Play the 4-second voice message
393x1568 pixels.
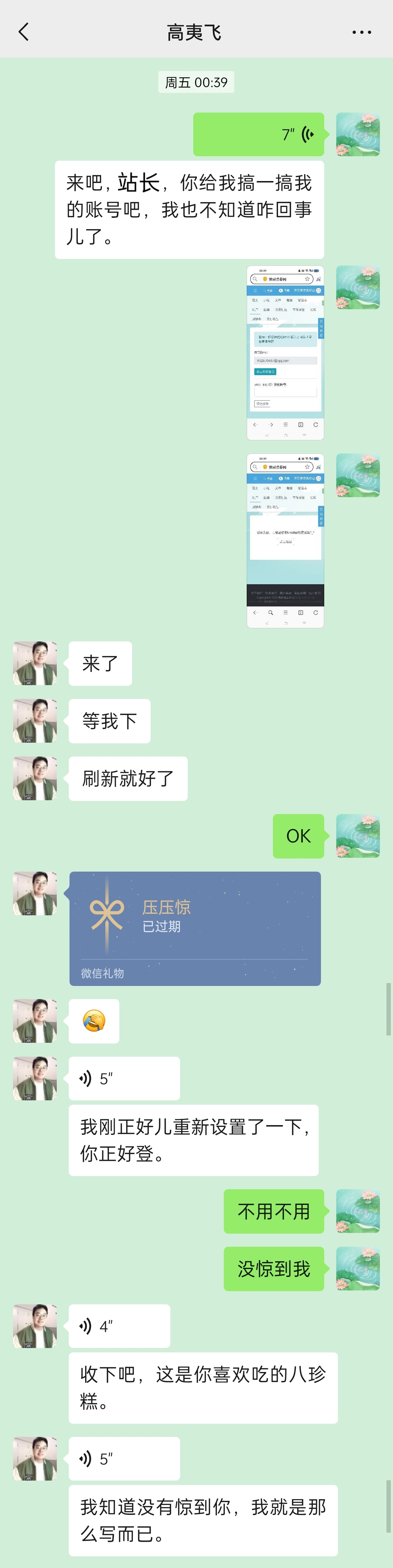(x=119, y=1327)
